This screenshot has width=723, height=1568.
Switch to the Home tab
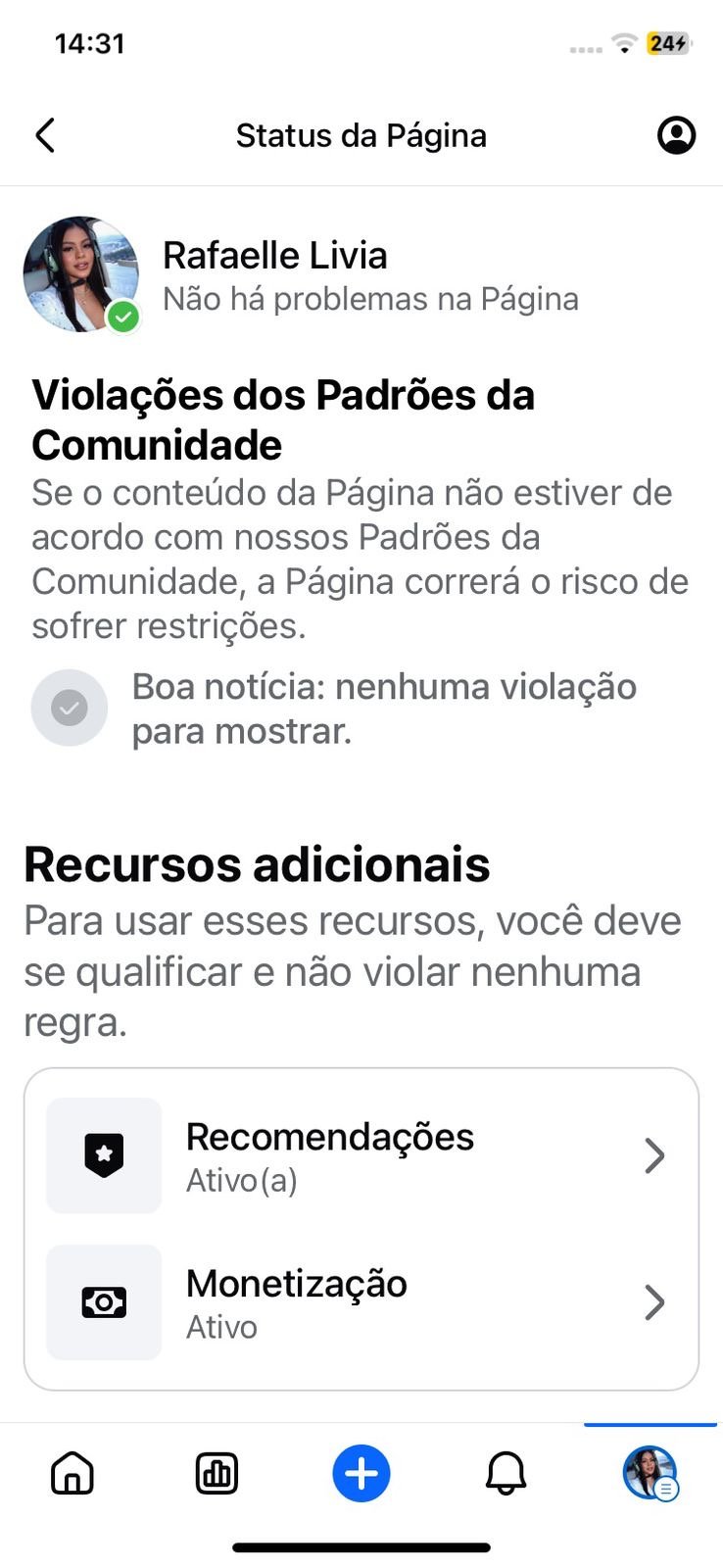click(72, 1472)
